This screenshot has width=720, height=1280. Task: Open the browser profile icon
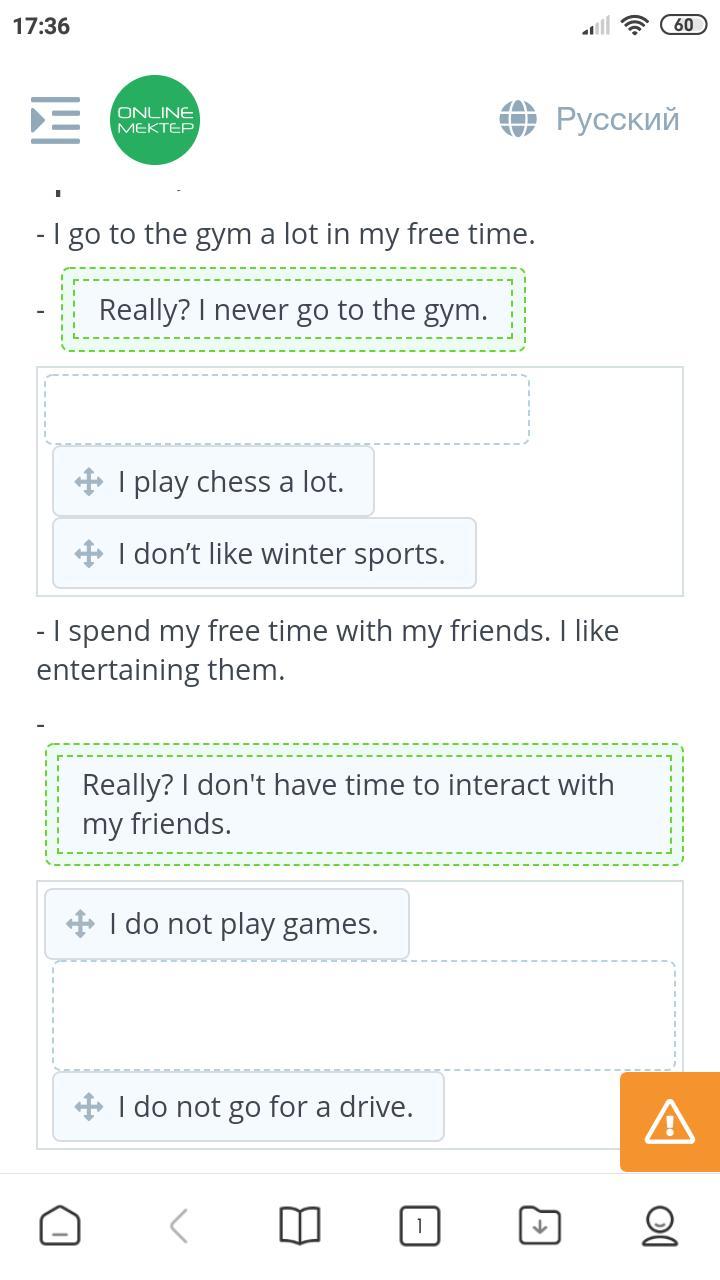[x=660, y=1225]
